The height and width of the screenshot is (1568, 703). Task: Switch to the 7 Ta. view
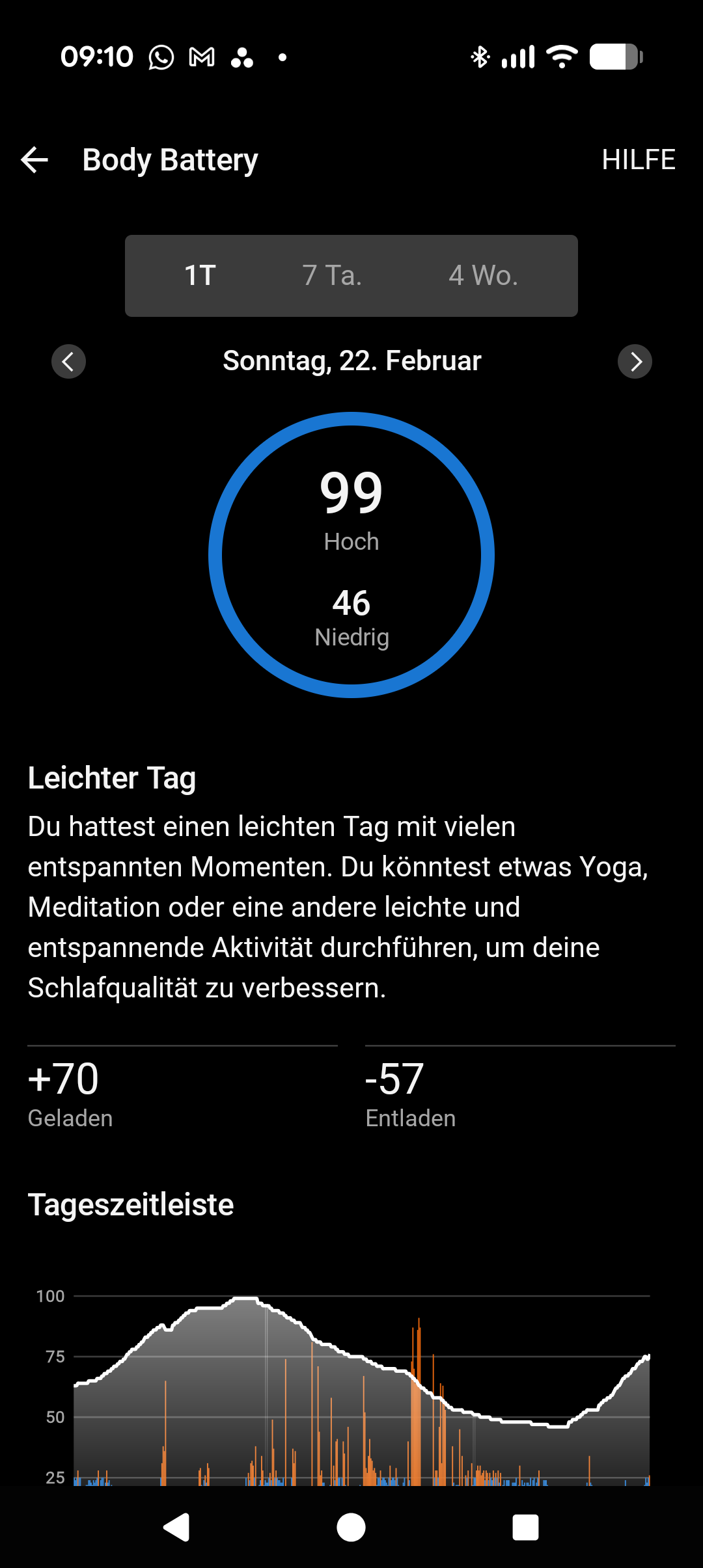(x=332, y=276)
